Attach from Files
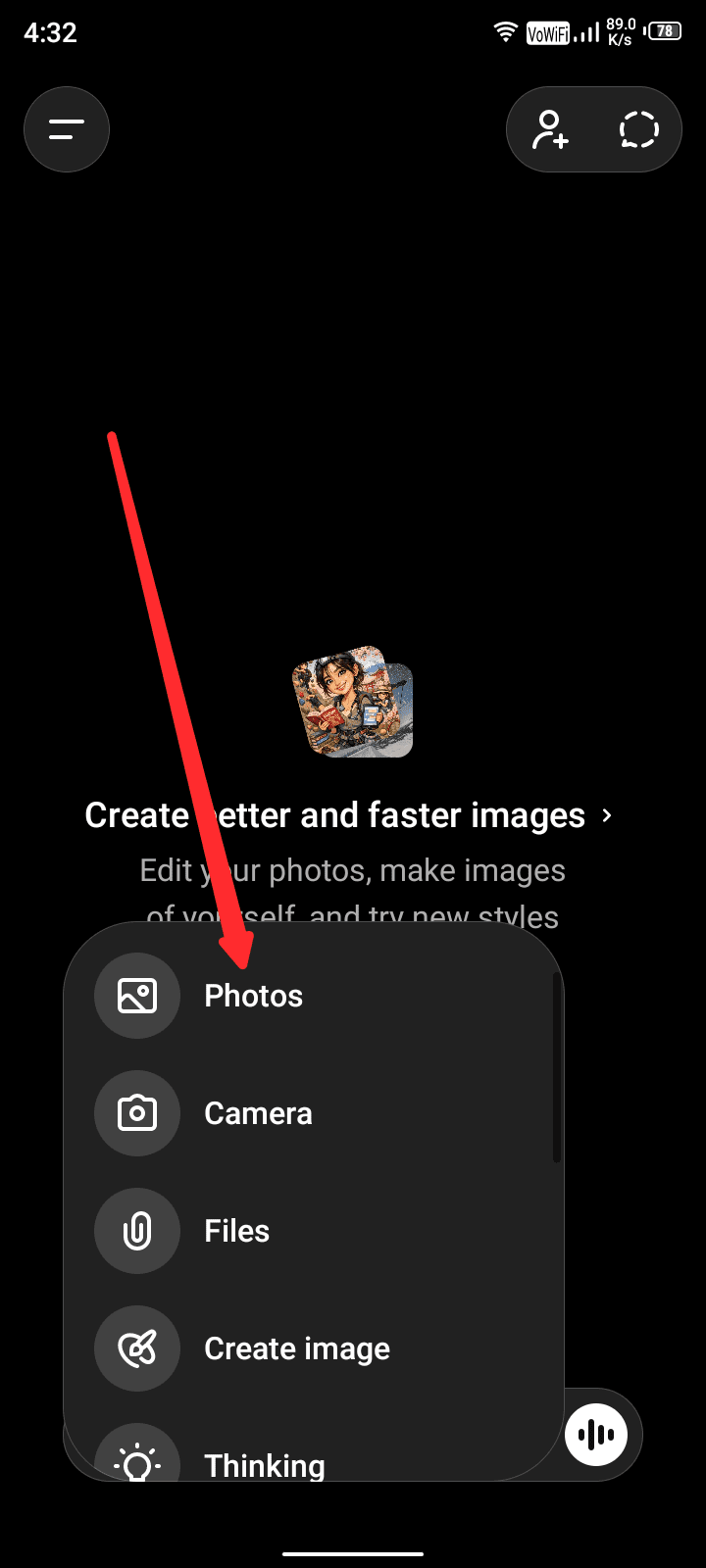The image size is (706, 1568). click(x=236, y=1231)
